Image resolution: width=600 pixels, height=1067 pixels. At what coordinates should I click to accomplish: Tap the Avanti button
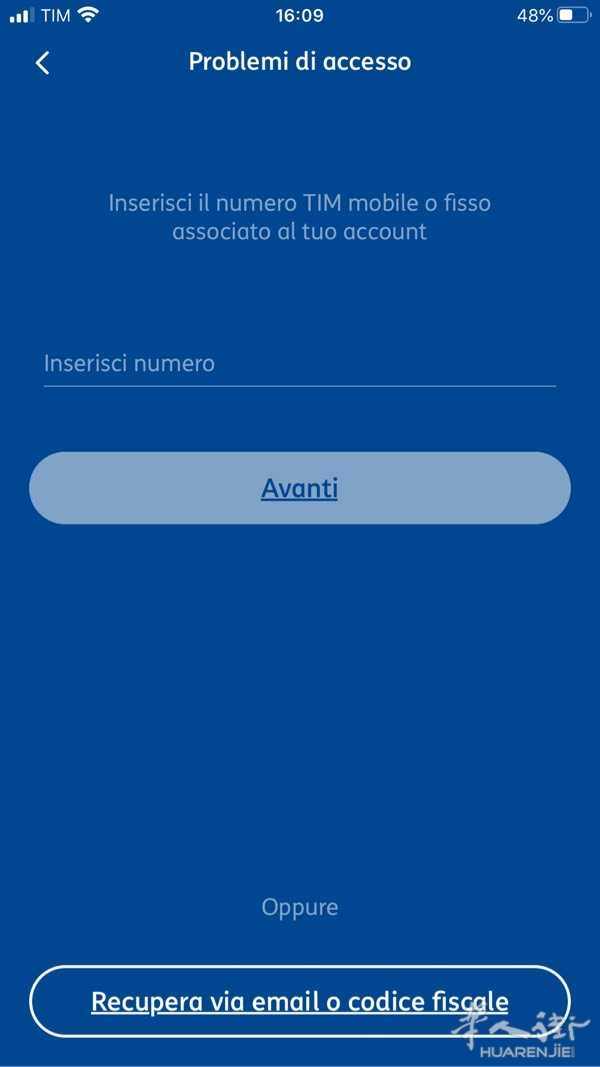pos(299,488)
